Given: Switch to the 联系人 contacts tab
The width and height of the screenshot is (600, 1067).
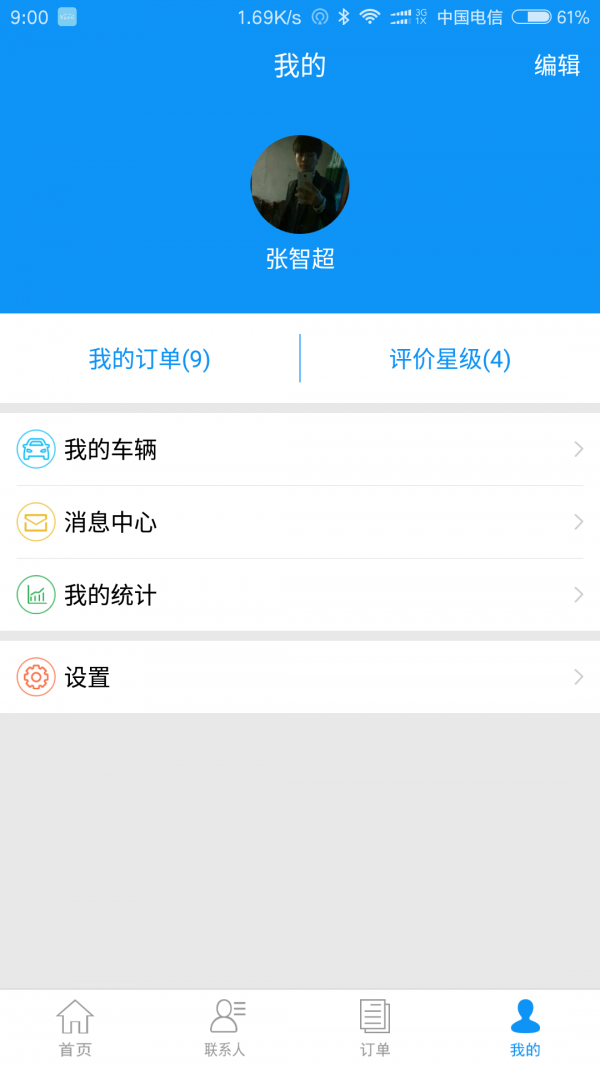Looking at the screenshot, I should 225,1028.
